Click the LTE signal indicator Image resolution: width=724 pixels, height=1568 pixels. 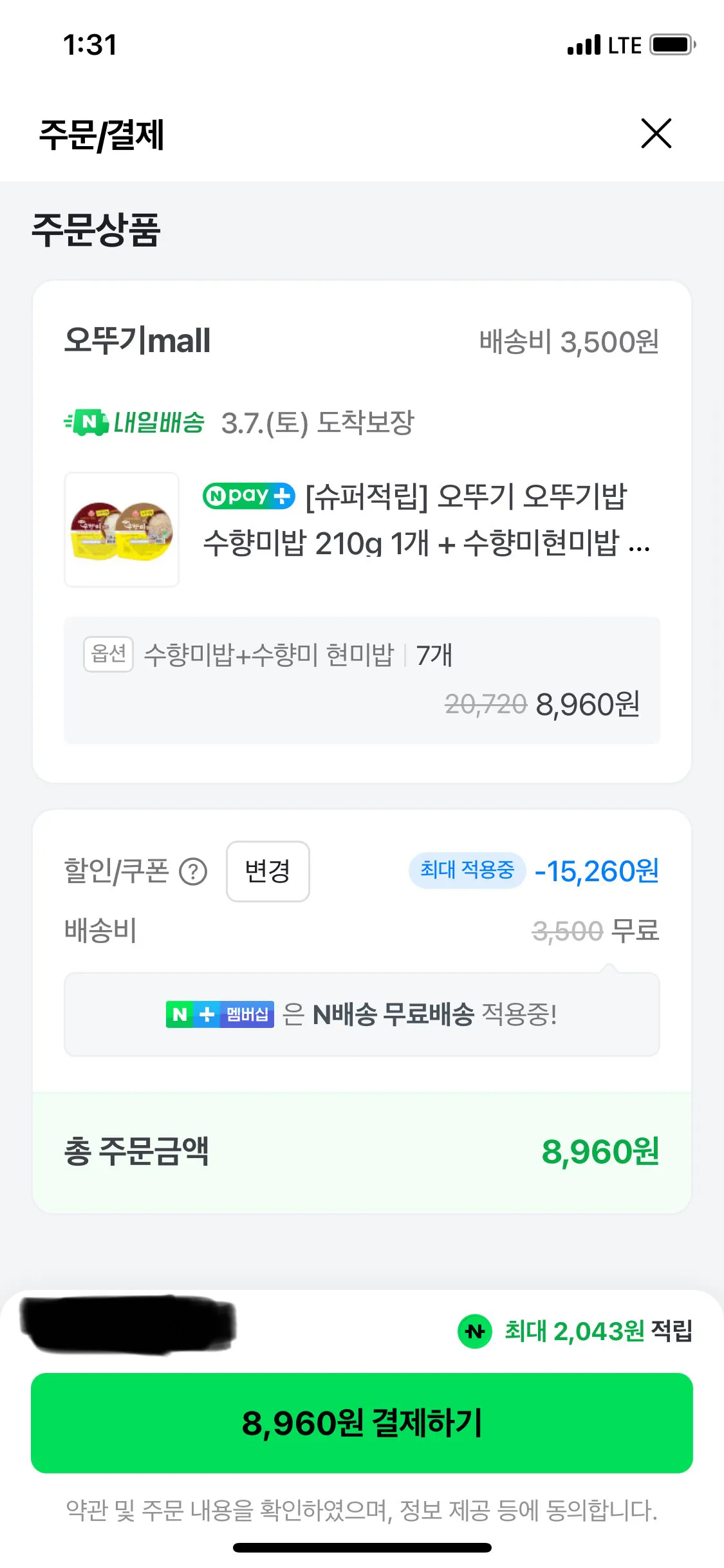pyautogui.click(x=622, y=44)
